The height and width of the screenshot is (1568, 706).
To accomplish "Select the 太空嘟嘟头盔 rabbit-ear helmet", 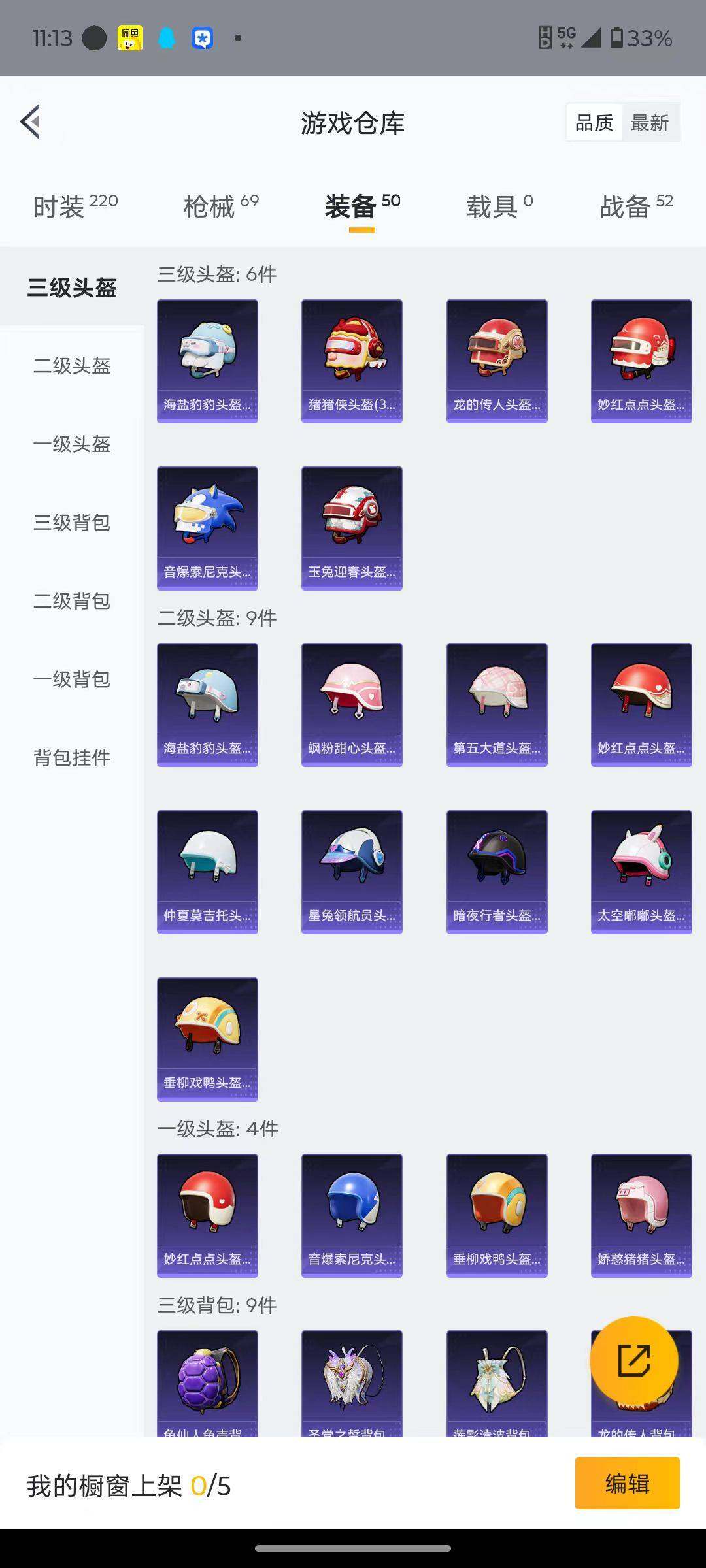I will (x=641, y=872).
